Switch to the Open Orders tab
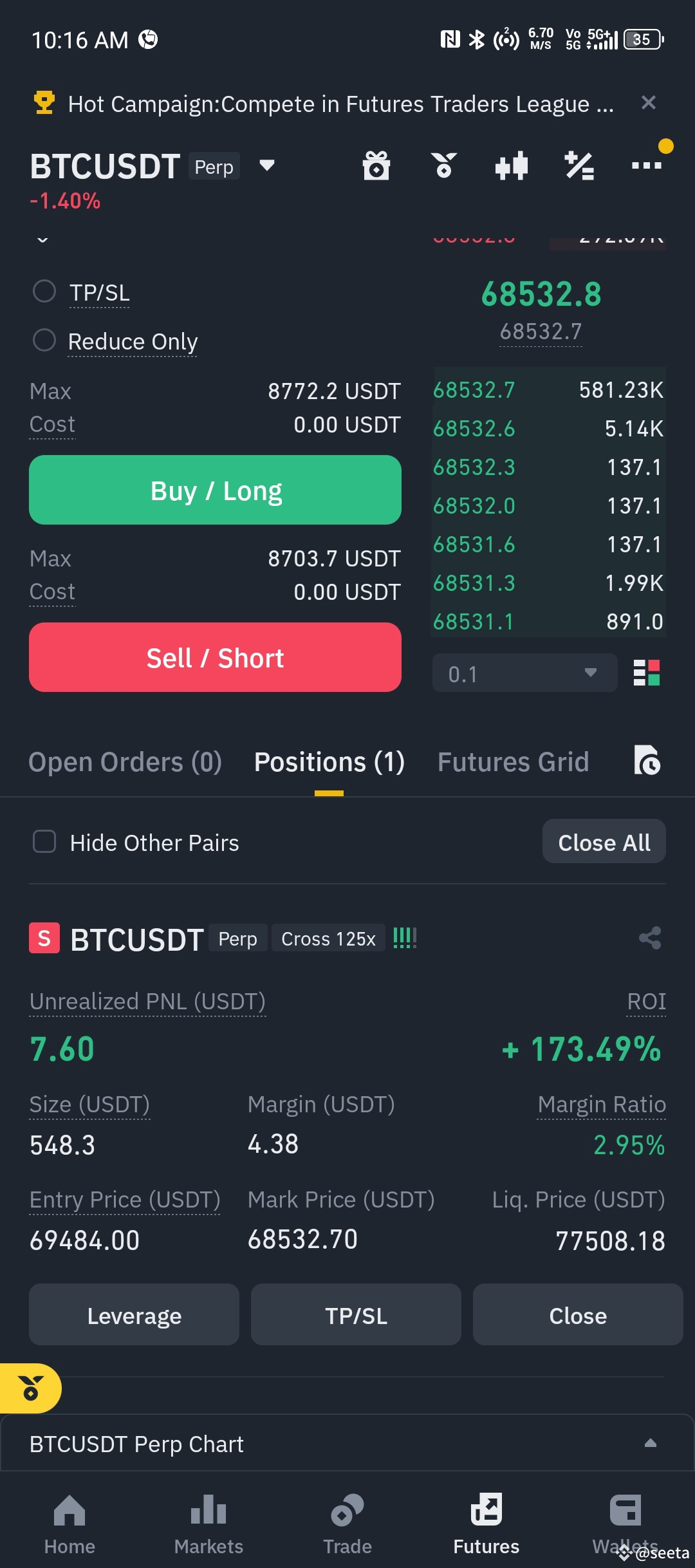 (125, 761)
